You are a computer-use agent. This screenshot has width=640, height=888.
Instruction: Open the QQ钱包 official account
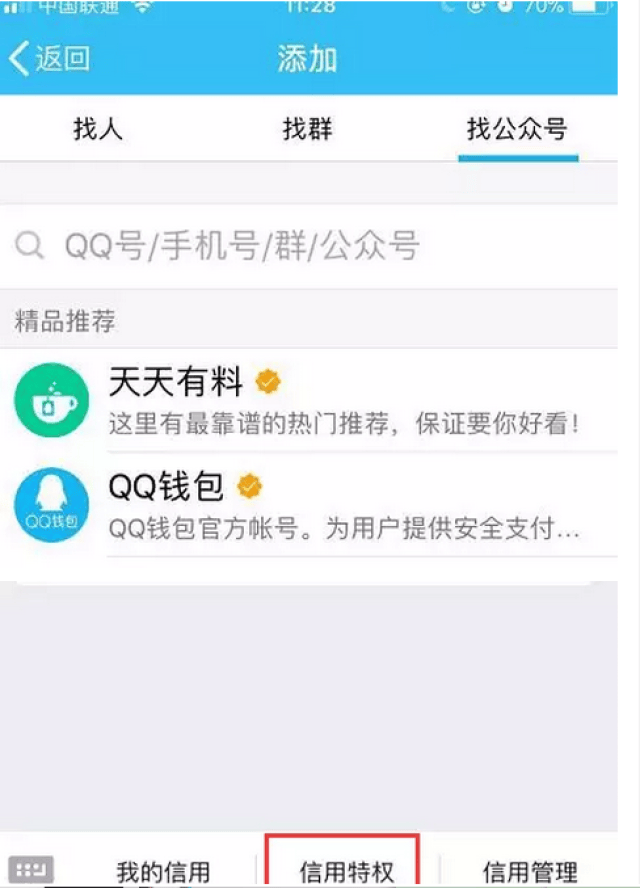pyautogui.click(x=320, y=507)
